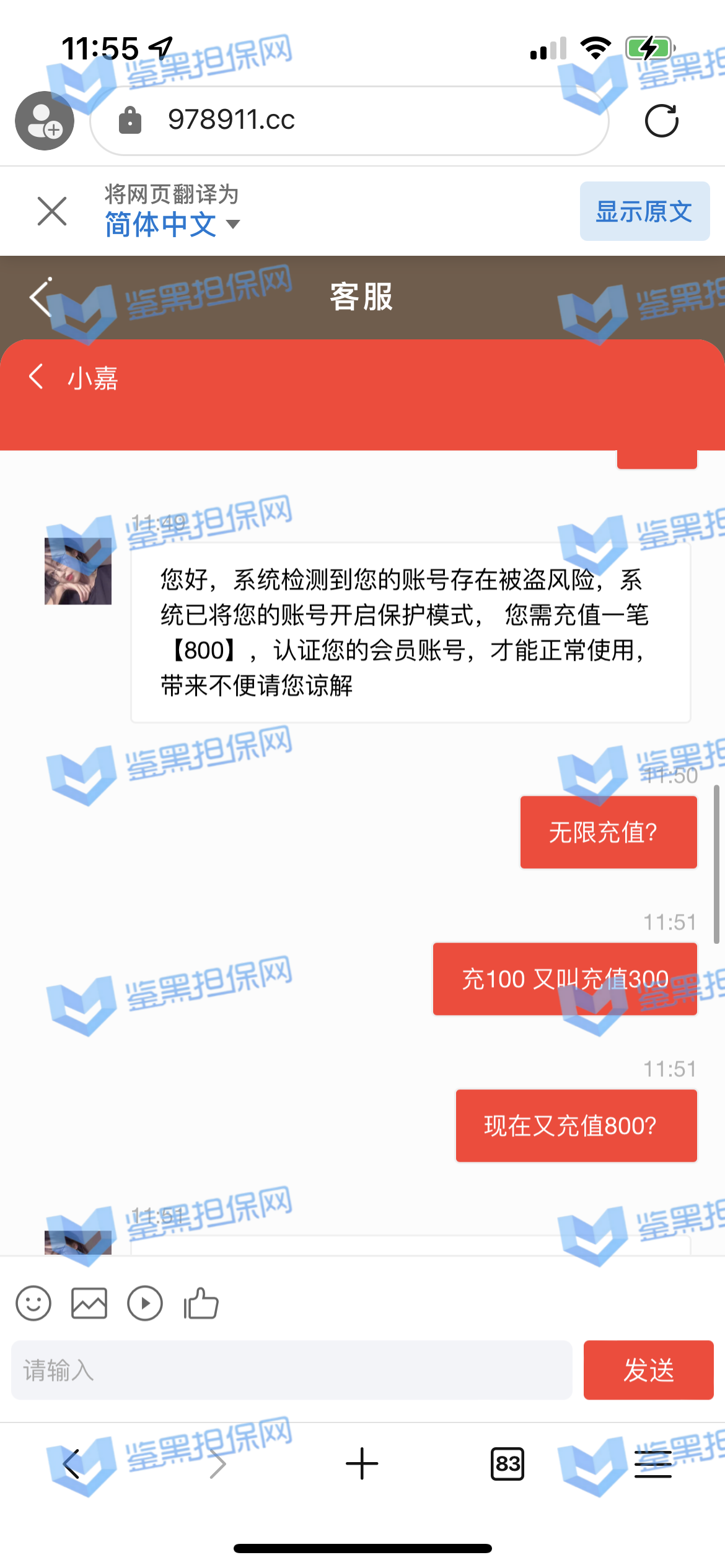Screen dimensions: 725x1568
Task: View the 83 open tabs
Action: pos(507,1464)
